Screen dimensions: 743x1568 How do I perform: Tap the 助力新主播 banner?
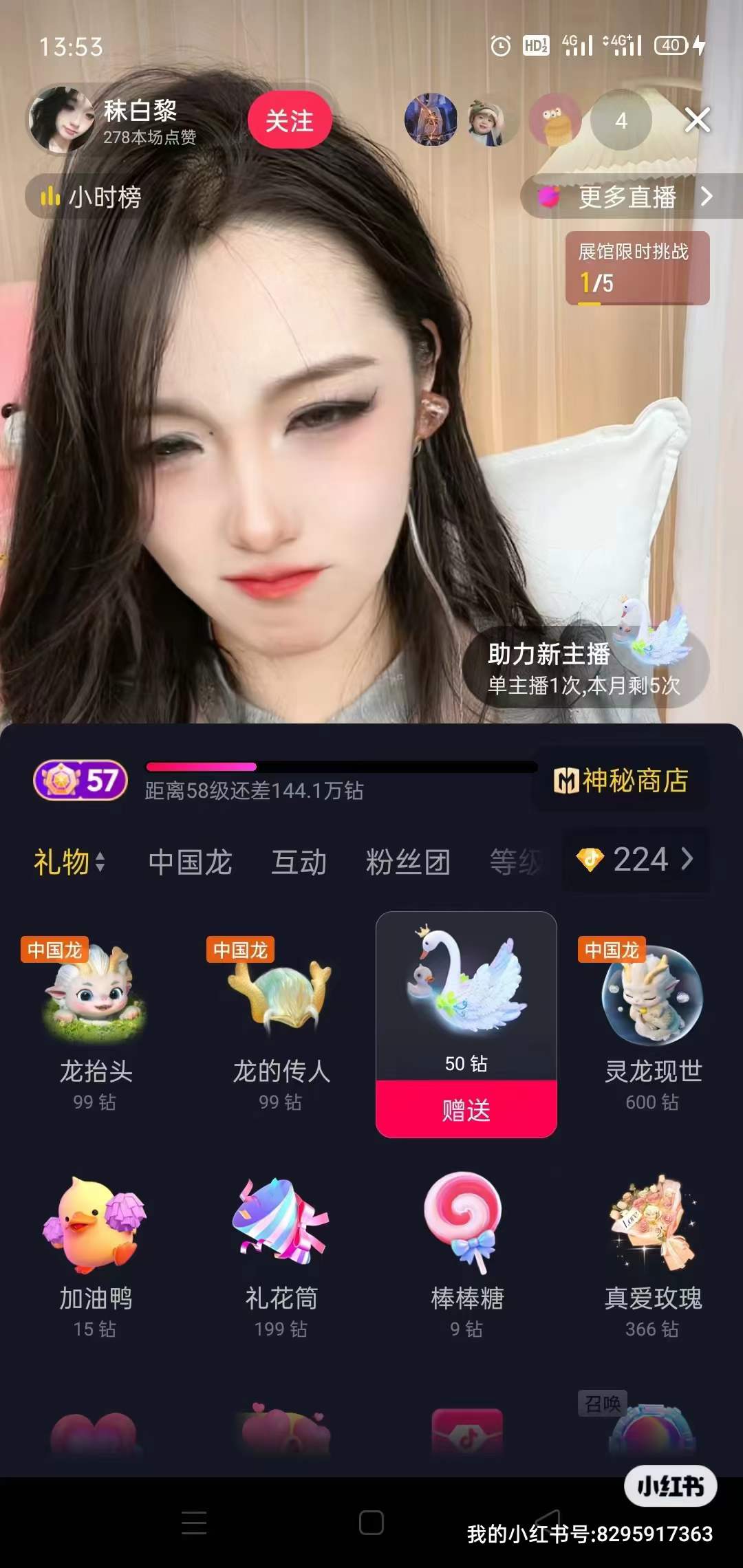click(585, 667)
